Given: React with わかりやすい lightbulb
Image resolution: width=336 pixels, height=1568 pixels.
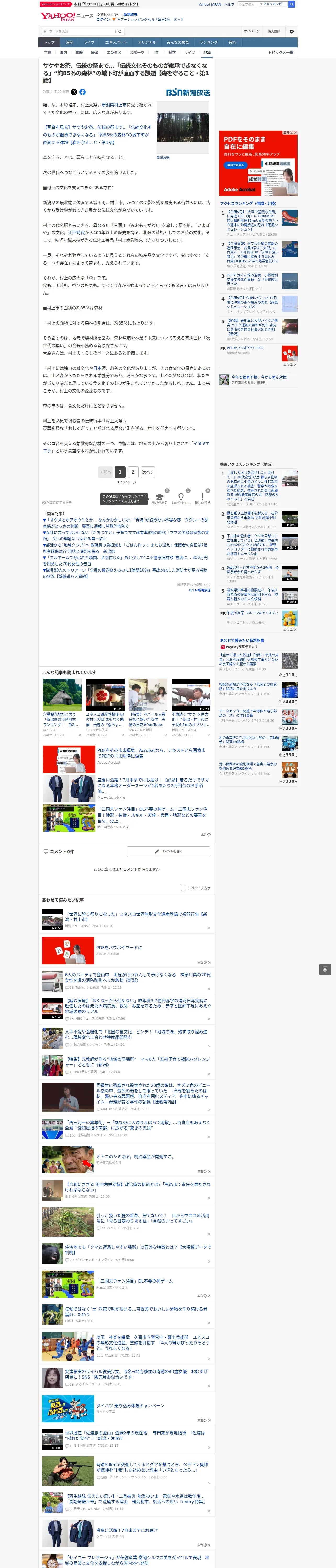Looking at the screenshot, I should pyautogui.click(x=181, y=499).
